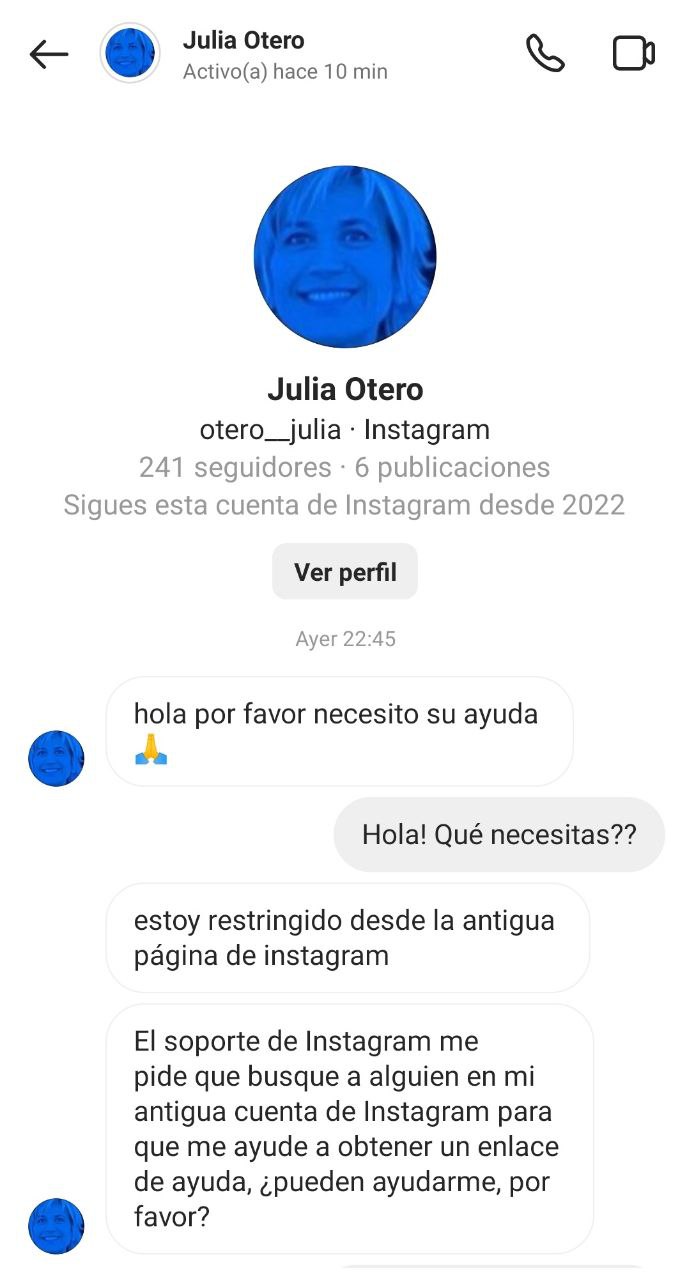
Task: Start a voice call with Julia Otero
Action: tap(545, 54)
